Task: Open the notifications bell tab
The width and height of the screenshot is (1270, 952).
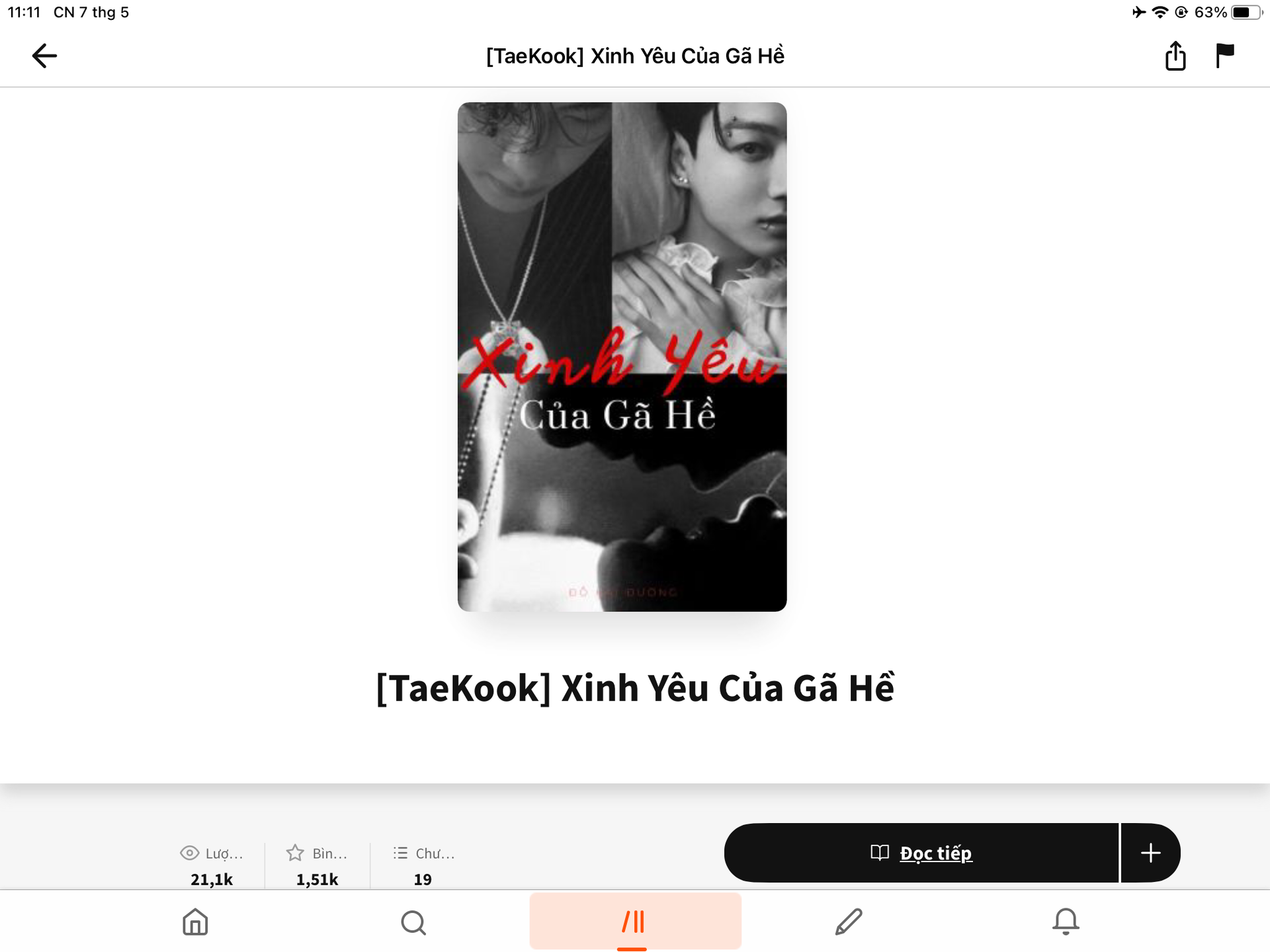Action: point(1066,922)
